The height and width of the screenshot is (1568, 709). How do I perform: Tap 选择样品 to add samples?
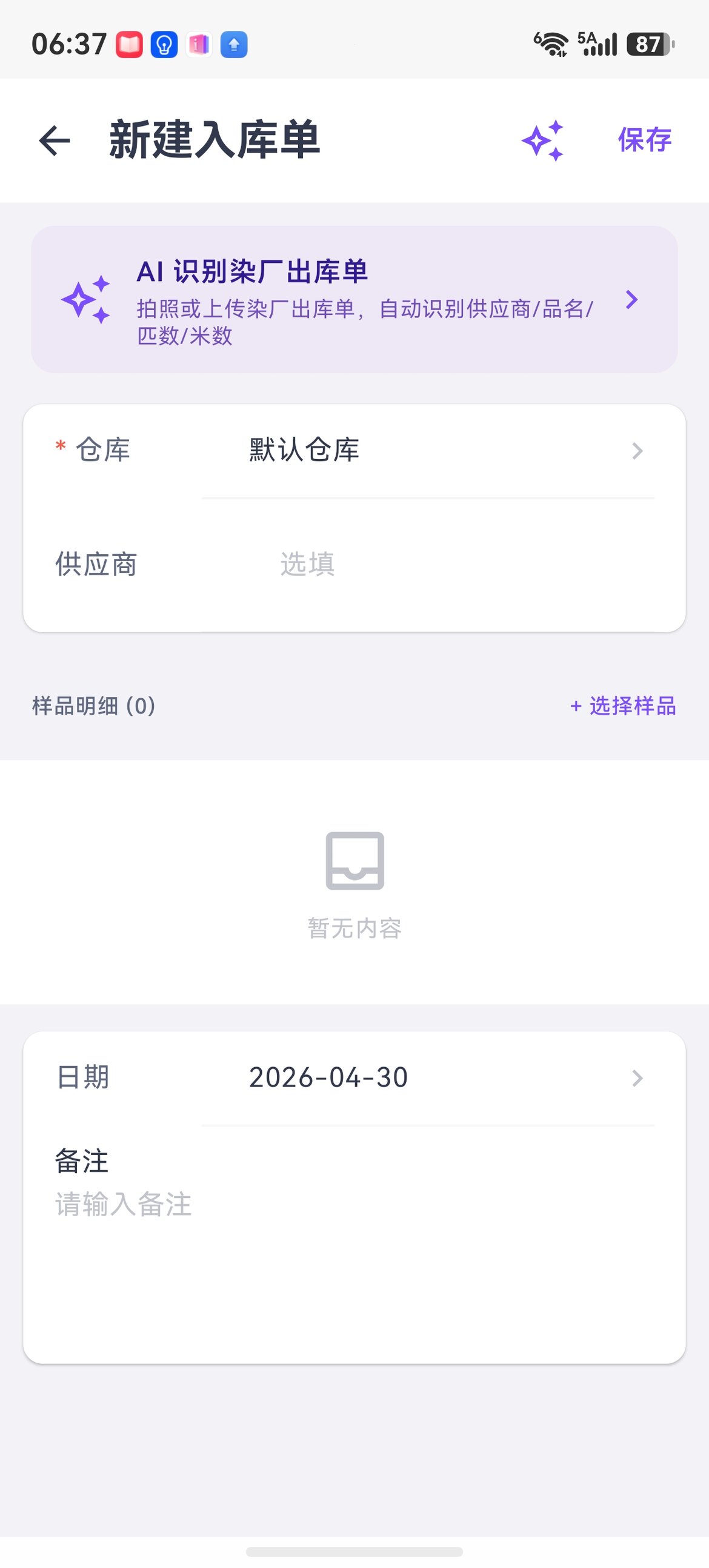click(x=623, y=707)
